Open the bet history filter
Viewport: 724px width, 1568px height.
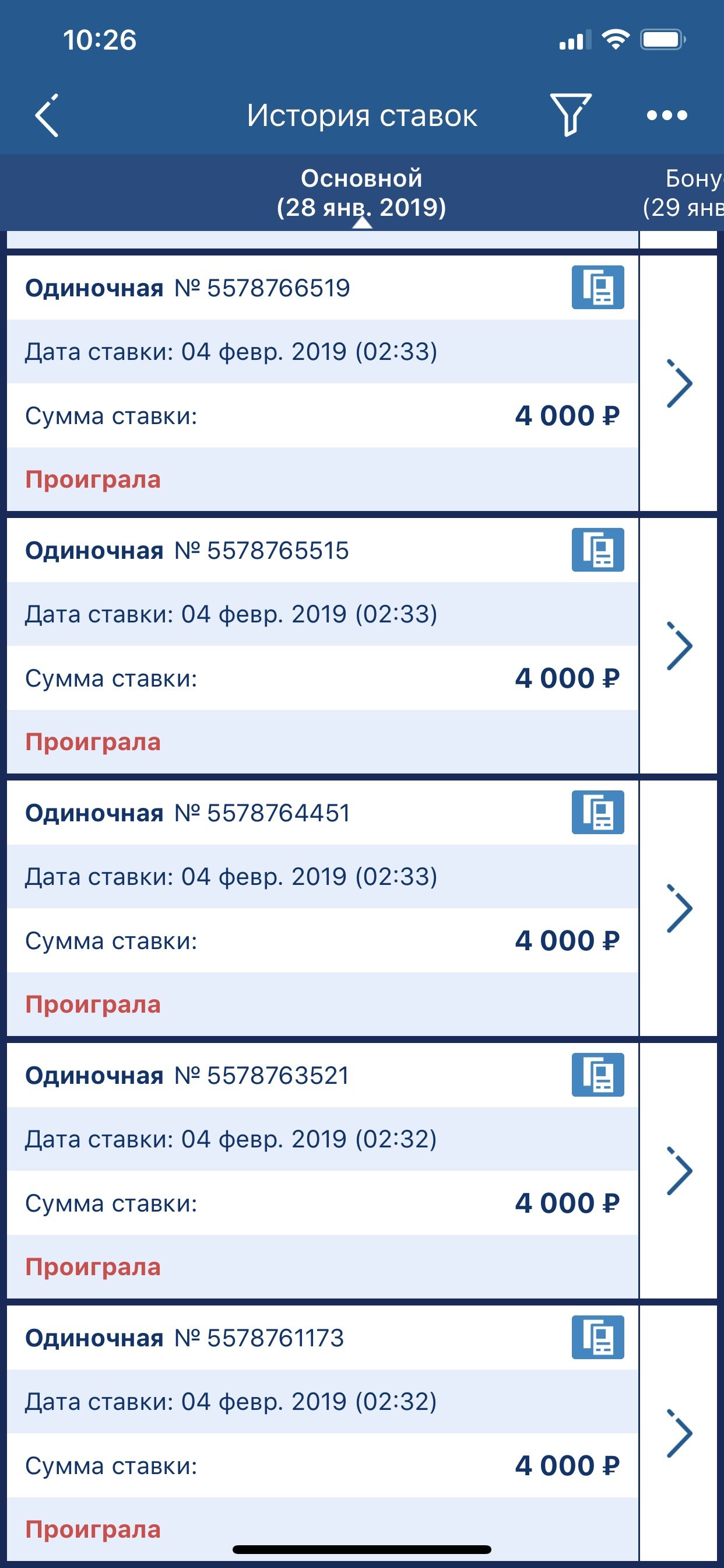click(x=570, y=114)
